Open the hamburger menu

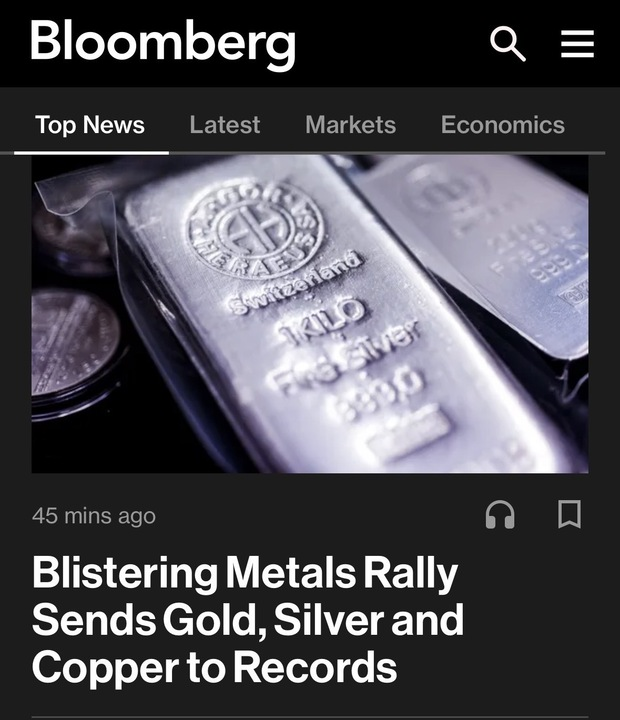coord(577,44)
